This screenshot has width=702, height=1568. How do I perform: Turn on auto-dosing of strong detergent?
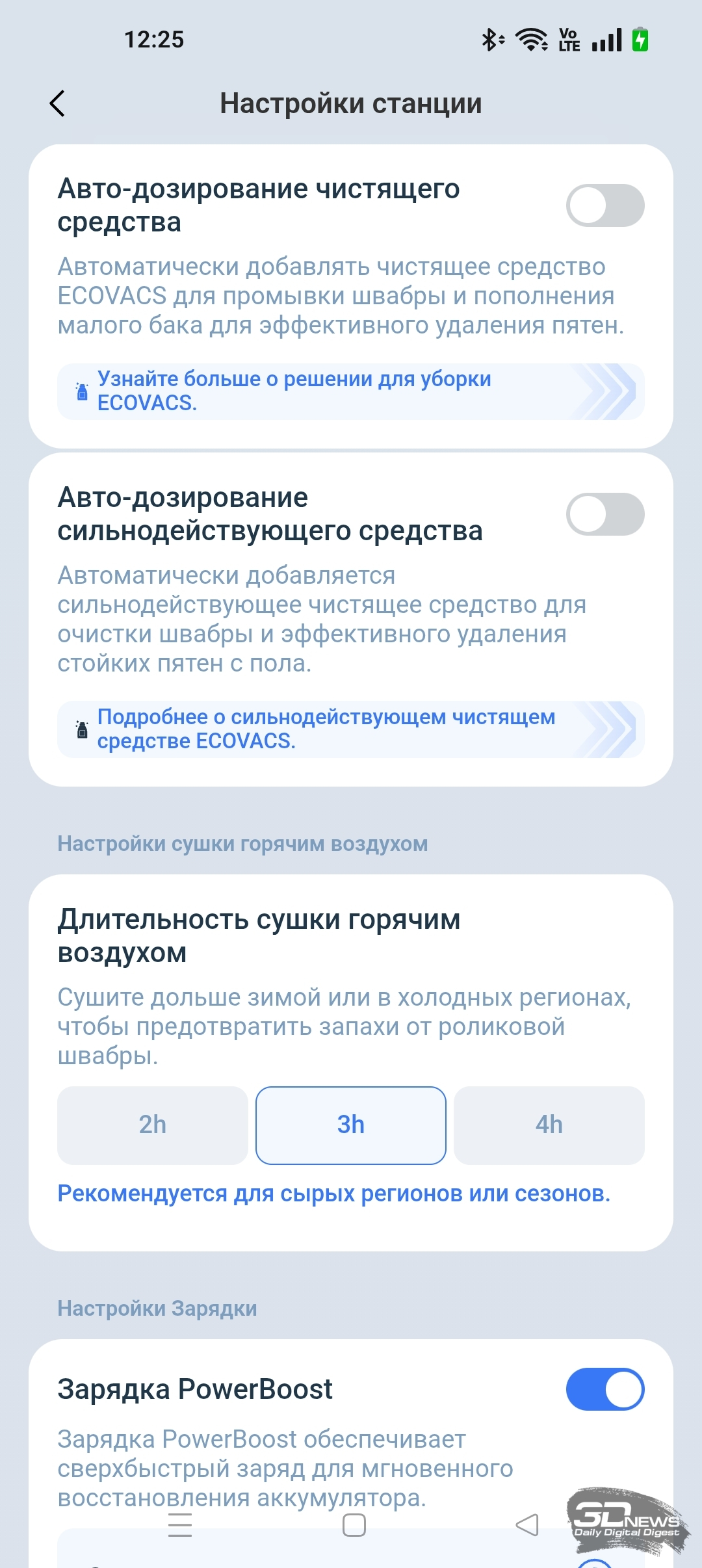[x=604, y=514]
